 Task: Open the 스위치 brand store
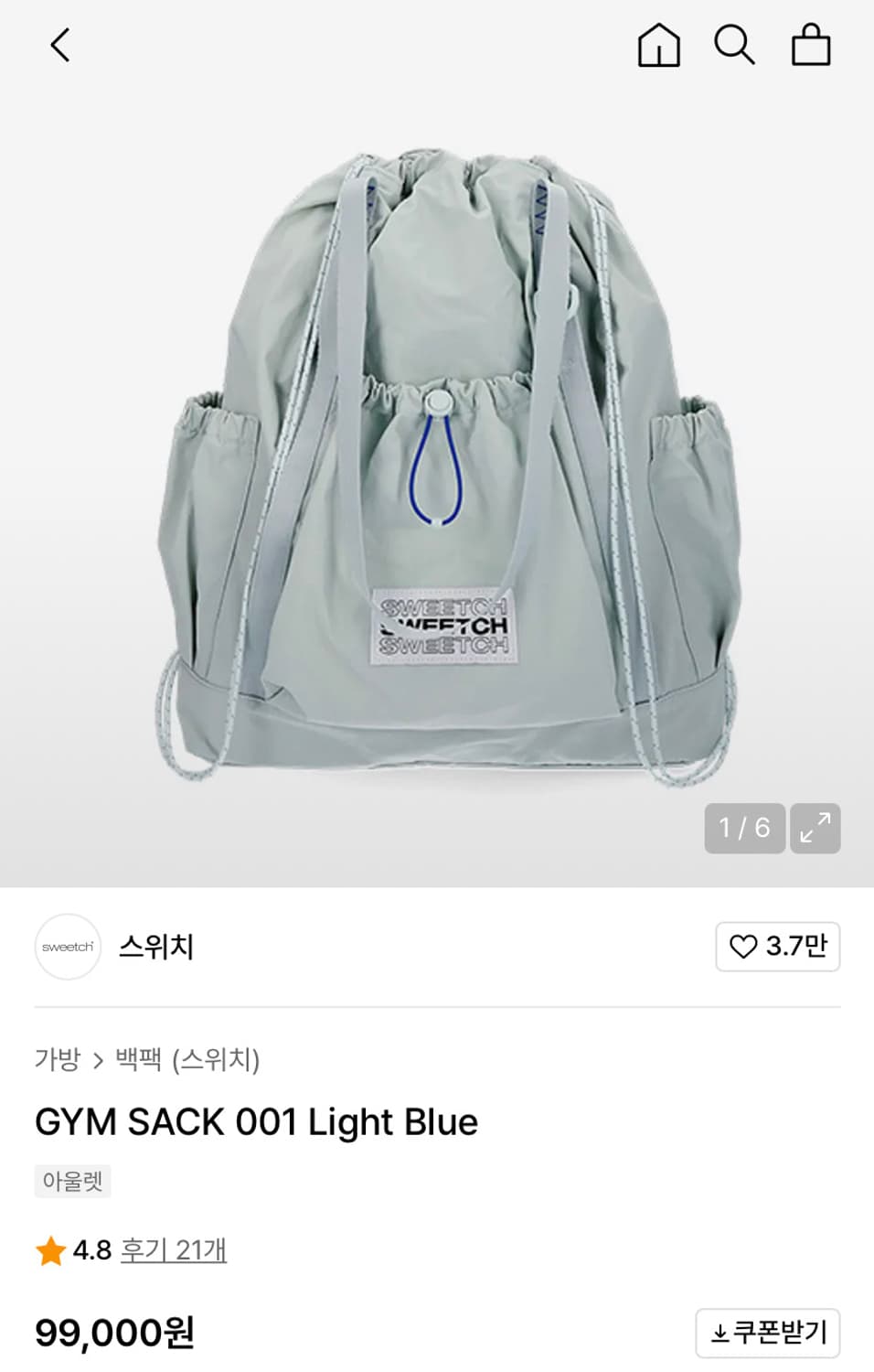(x=155, y=947)
